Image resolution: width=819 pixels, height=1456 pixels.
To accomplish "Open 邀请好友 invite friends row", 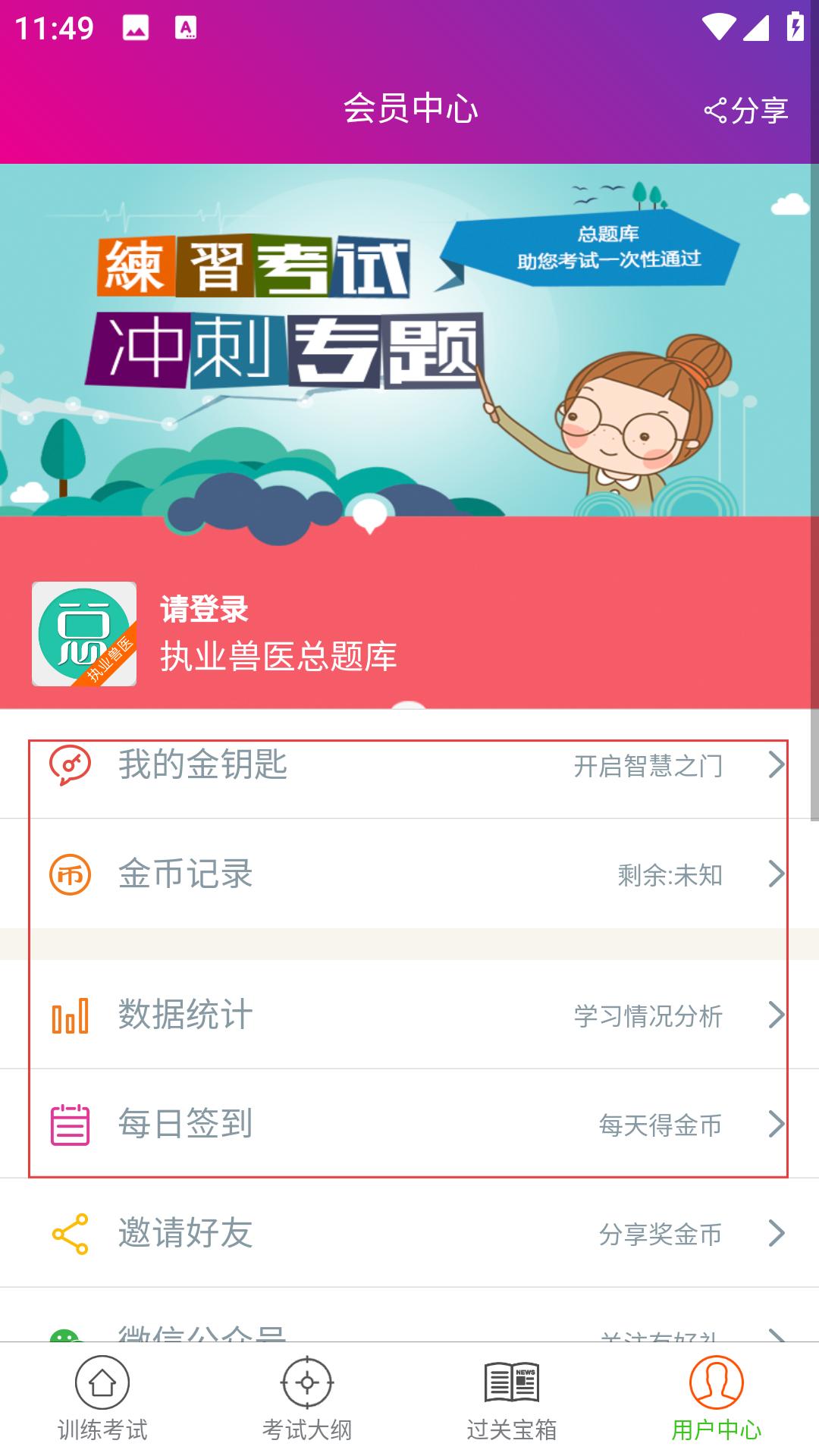I will tap(409, 1233).
